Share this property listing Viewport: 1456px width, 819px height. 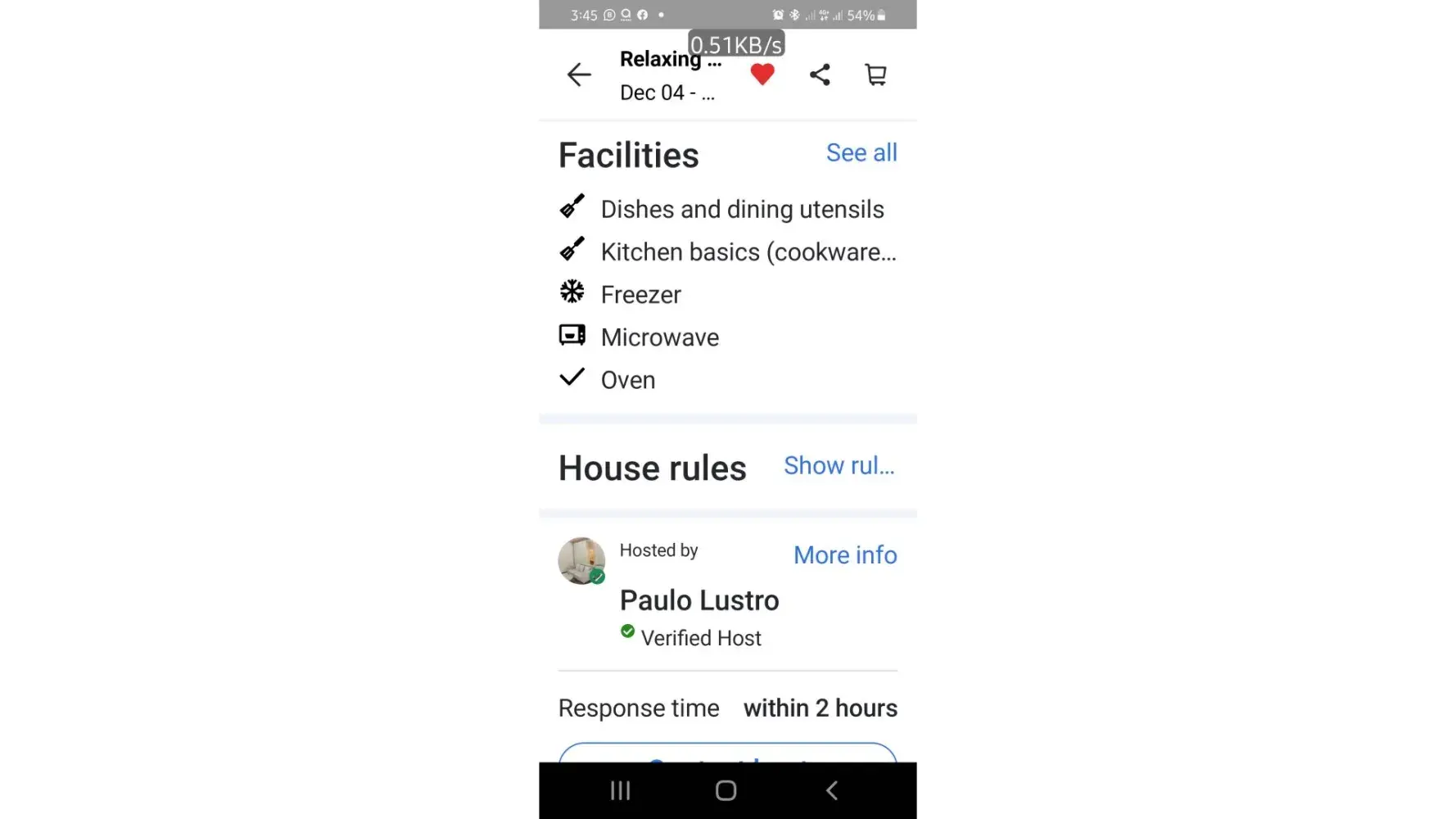tap(820, 75)
